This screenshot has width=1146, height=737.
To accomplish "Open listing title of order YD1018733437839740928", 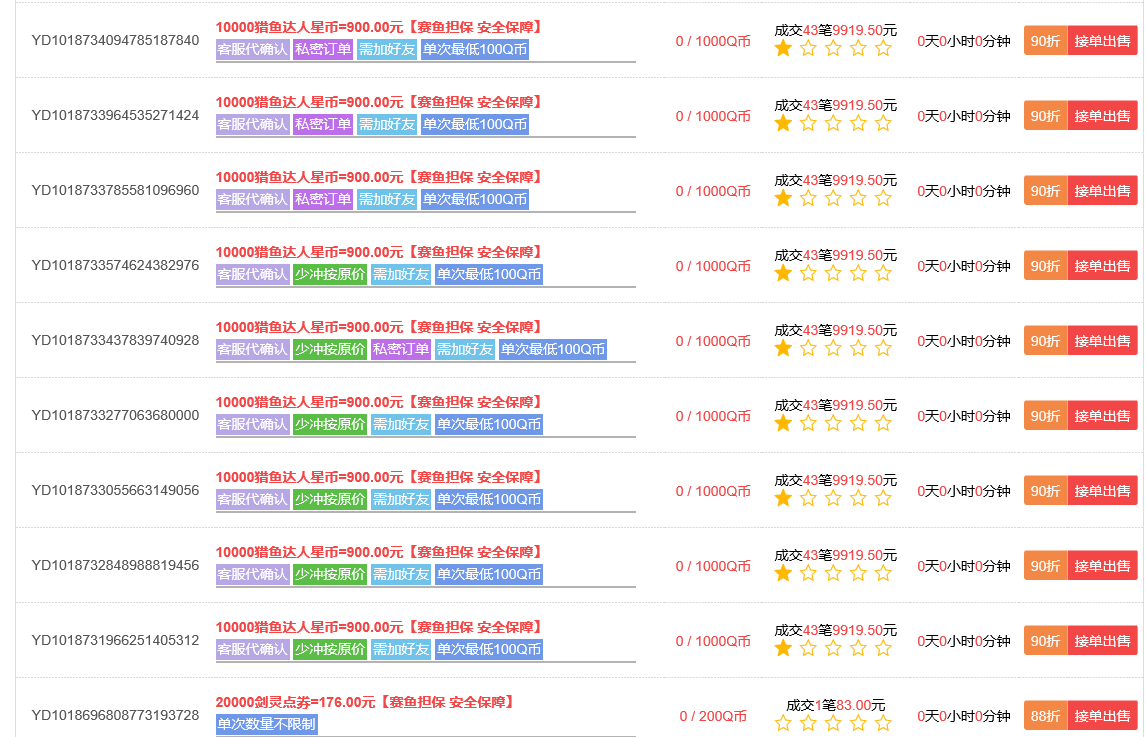I will point(379,327).
